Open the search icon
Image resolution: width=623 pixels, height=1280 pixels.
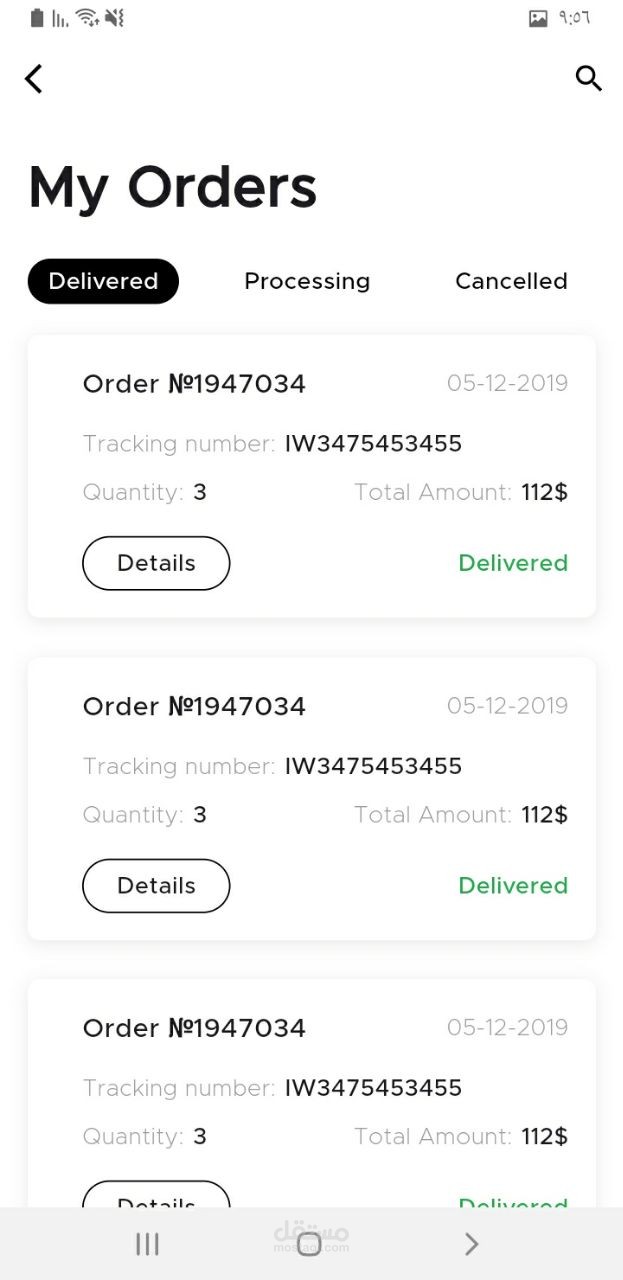588,78
